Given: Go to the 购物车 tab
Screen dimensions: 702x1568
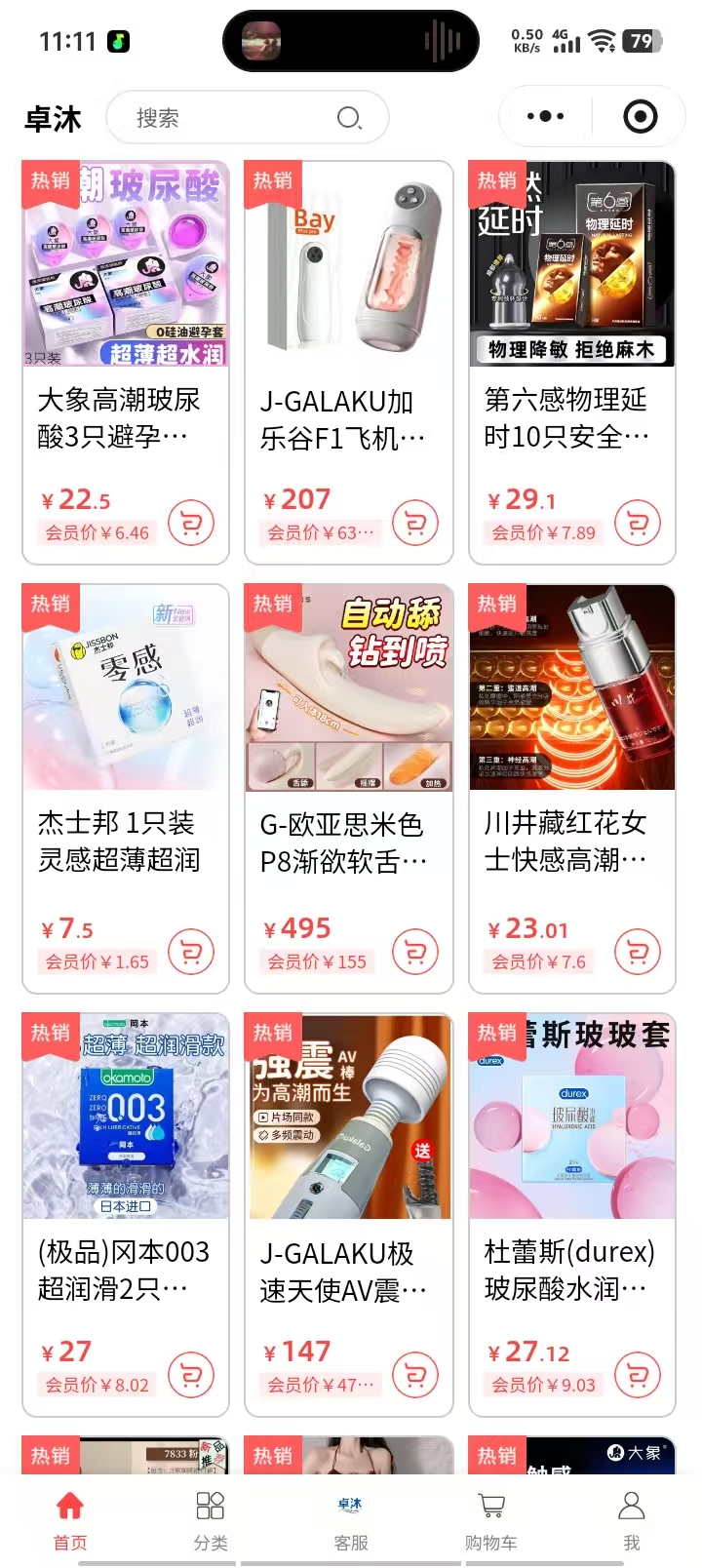Looking at the screenshot, I should [491, 1520].
